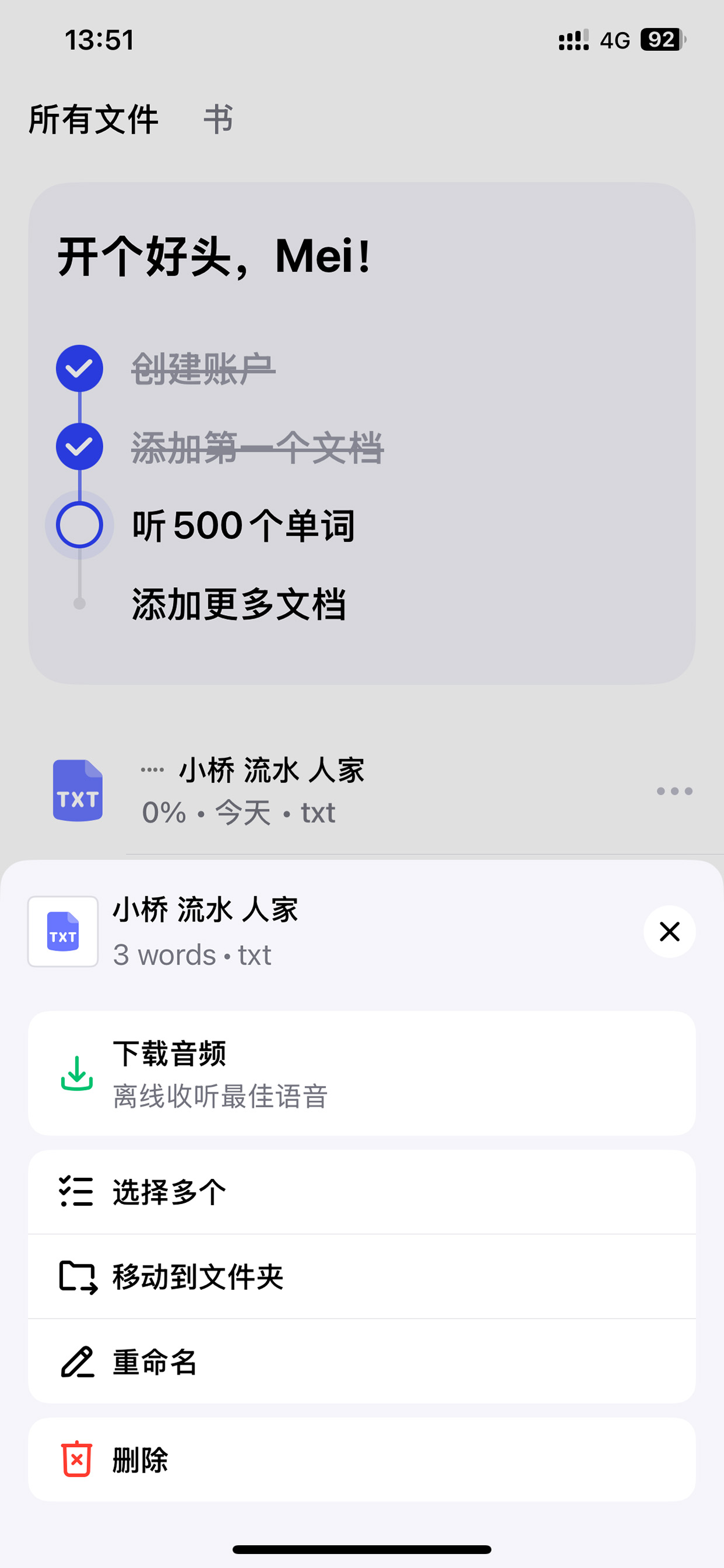The image size is (724, 1568).
Task: Choose 选择多个 to select multiple files
Action: [362, 1192]
